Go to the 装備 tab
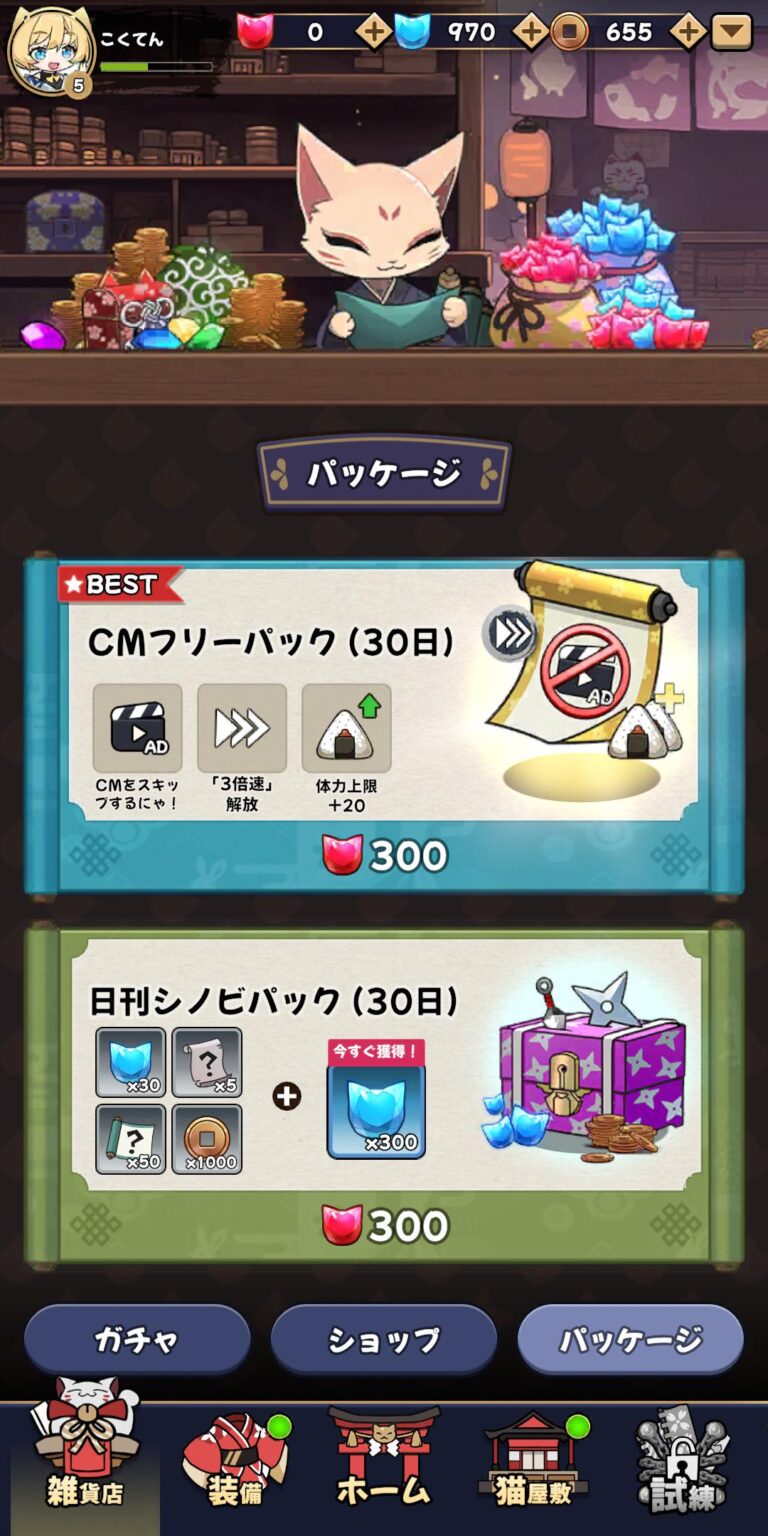This screenshot has height=1536, width=768. 235,1460
